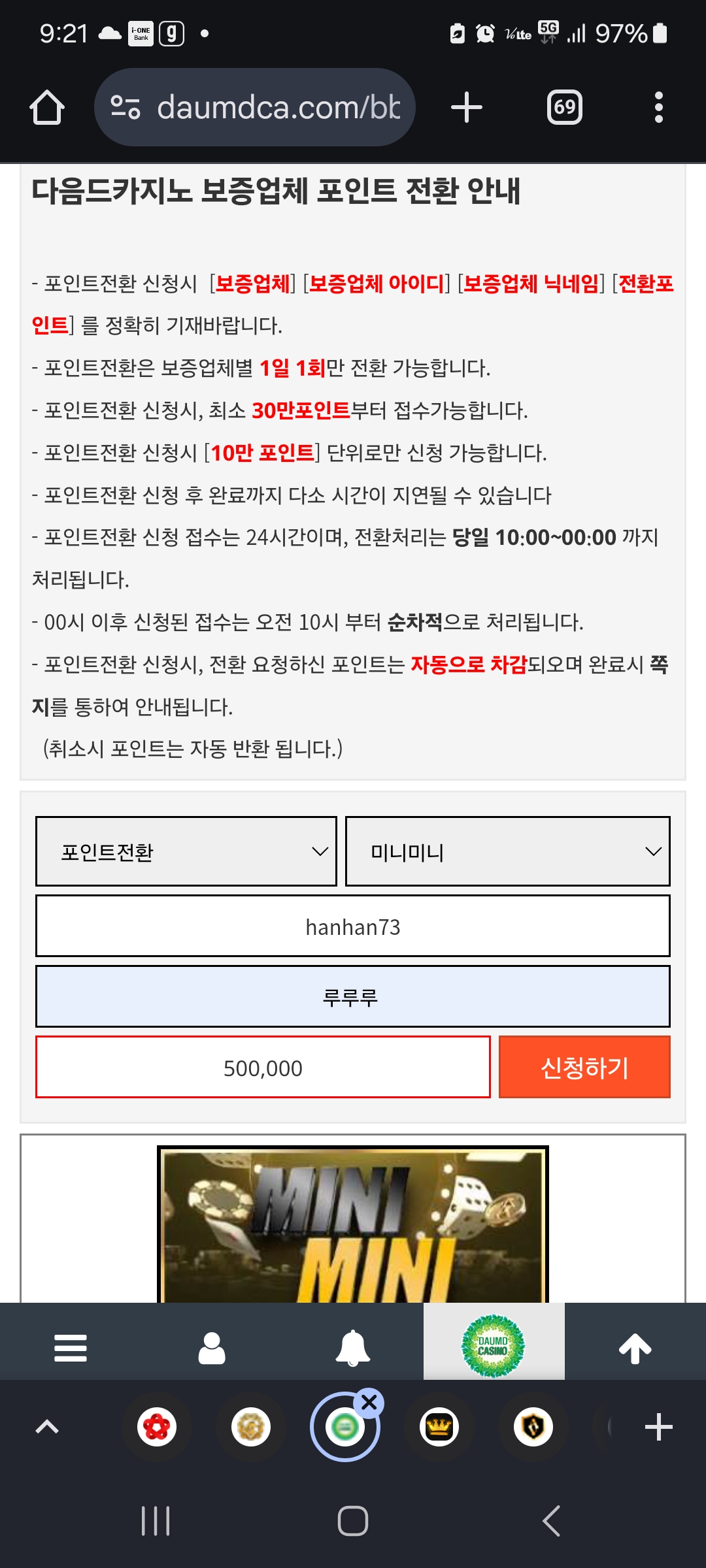
Task: Tap the 신청하기 button
Action: 585,1068
